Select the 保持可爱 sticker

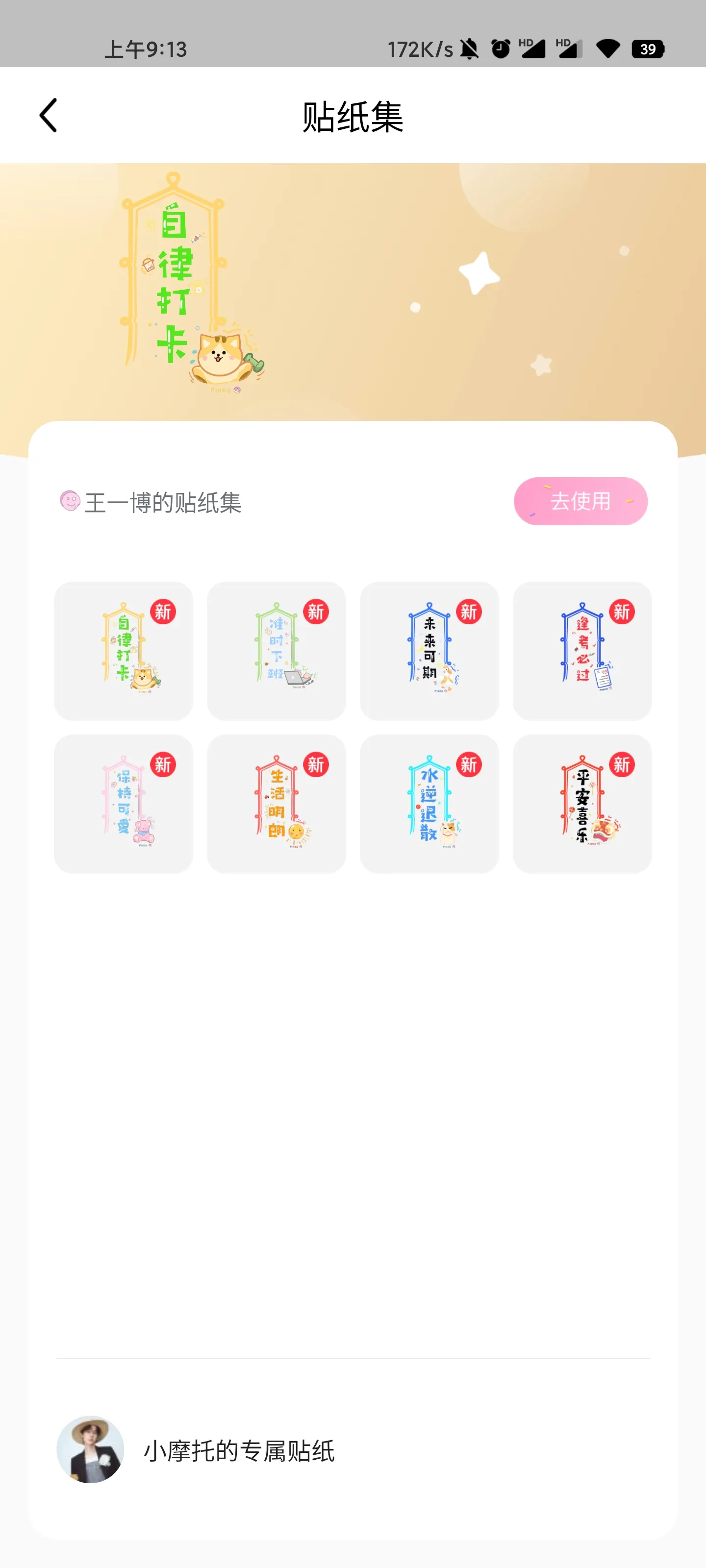tap(124, 804)
